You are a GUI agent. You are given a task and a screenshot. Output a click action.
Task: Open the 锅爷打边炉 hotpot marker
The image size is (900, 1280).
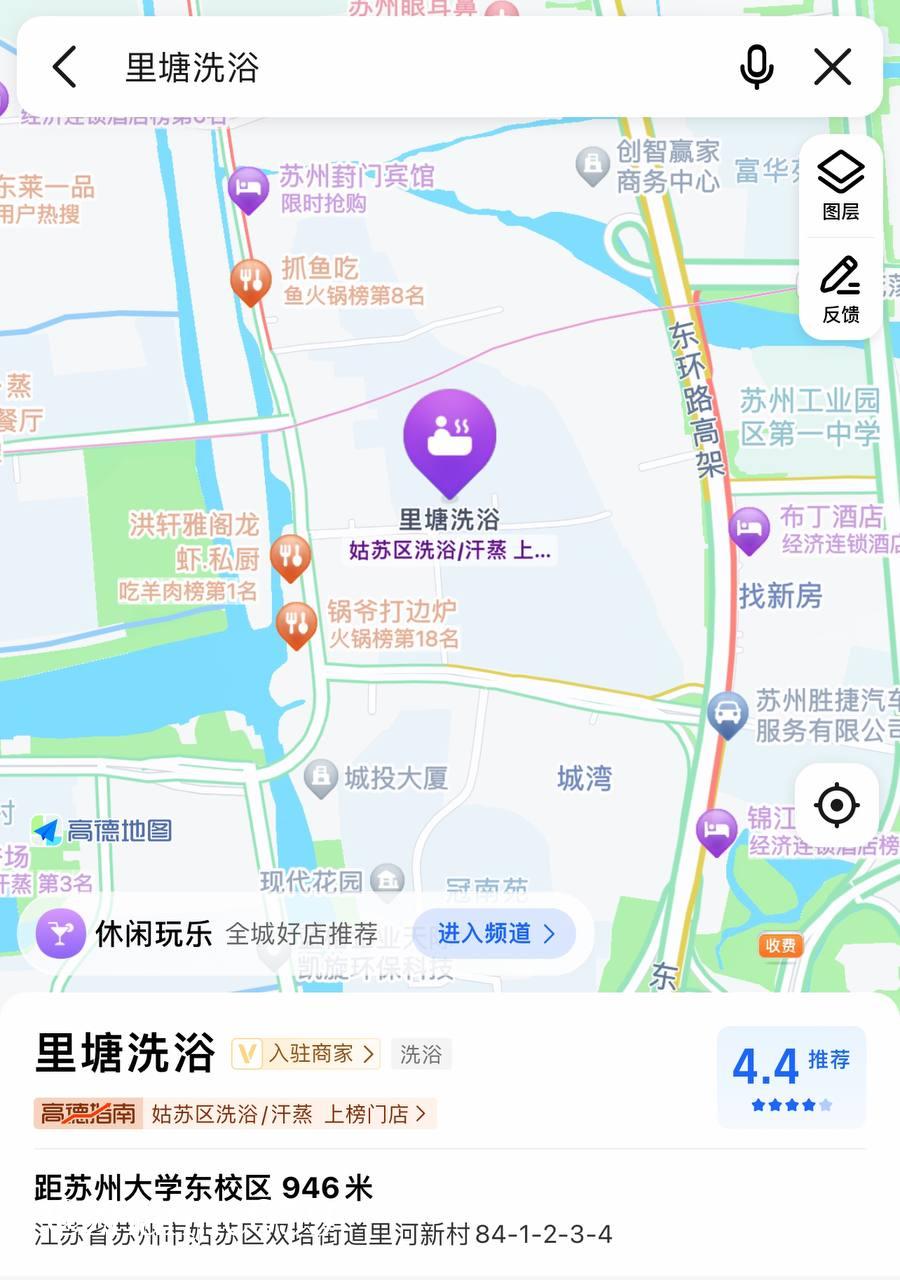(x=296, y=623)
